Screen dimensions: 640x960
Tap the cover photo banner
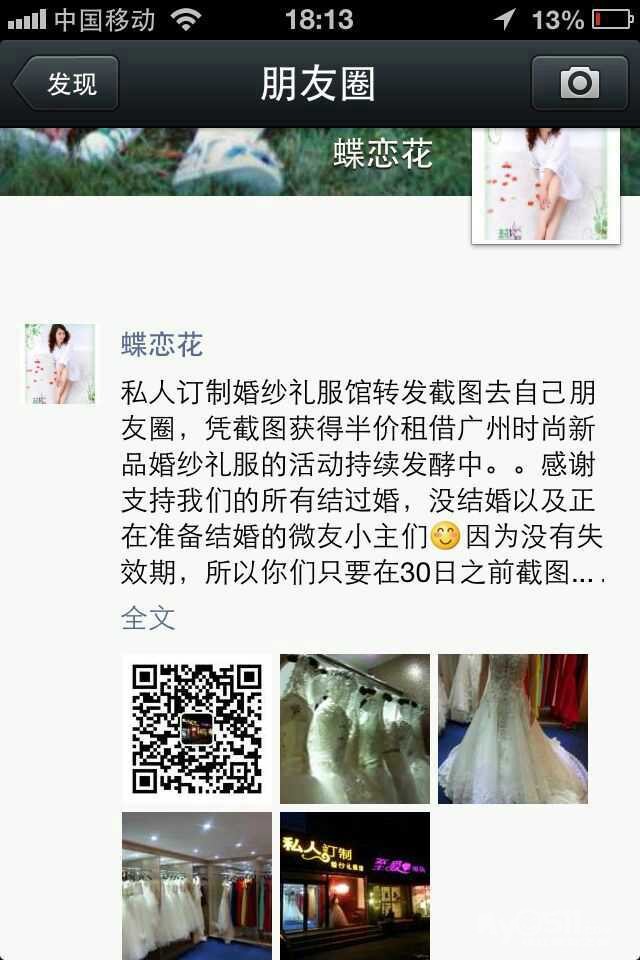click(x=200, y=160)
